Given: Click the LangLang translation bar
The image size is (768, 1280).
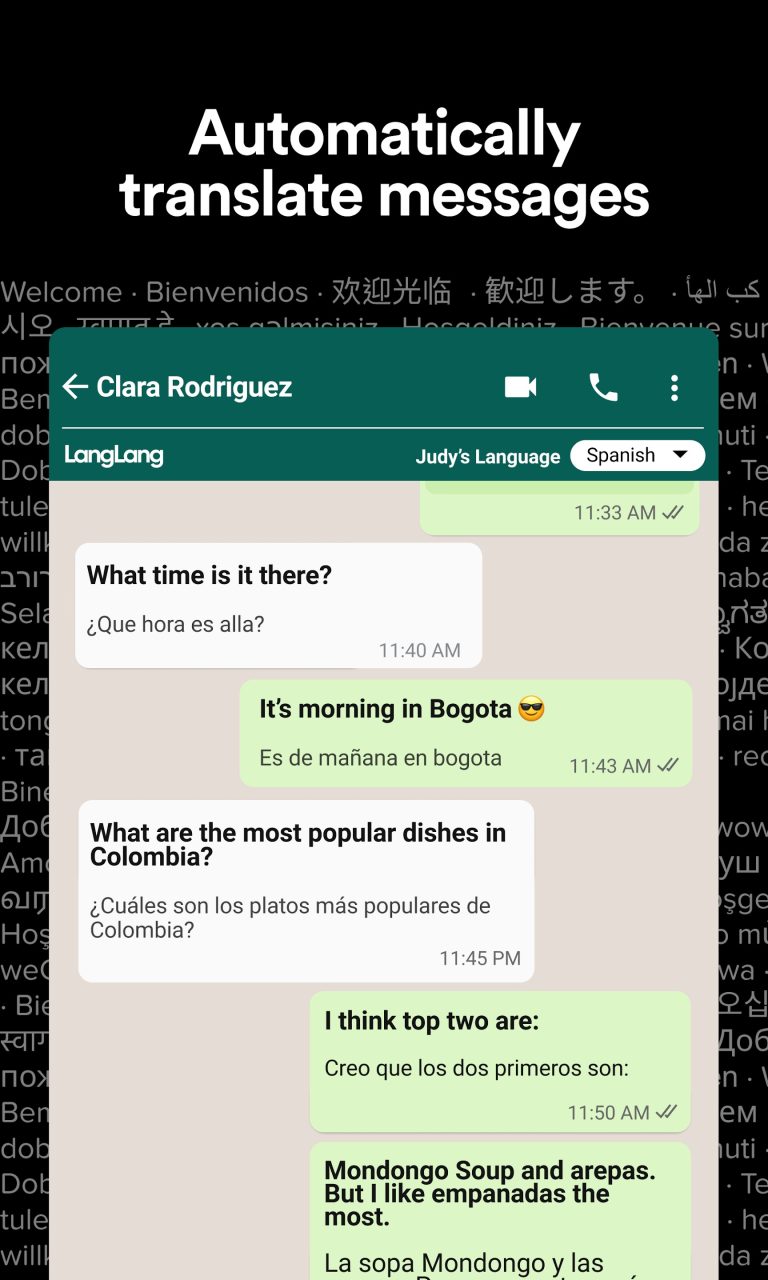Looking at the screenshot, I should coord(384,455).
